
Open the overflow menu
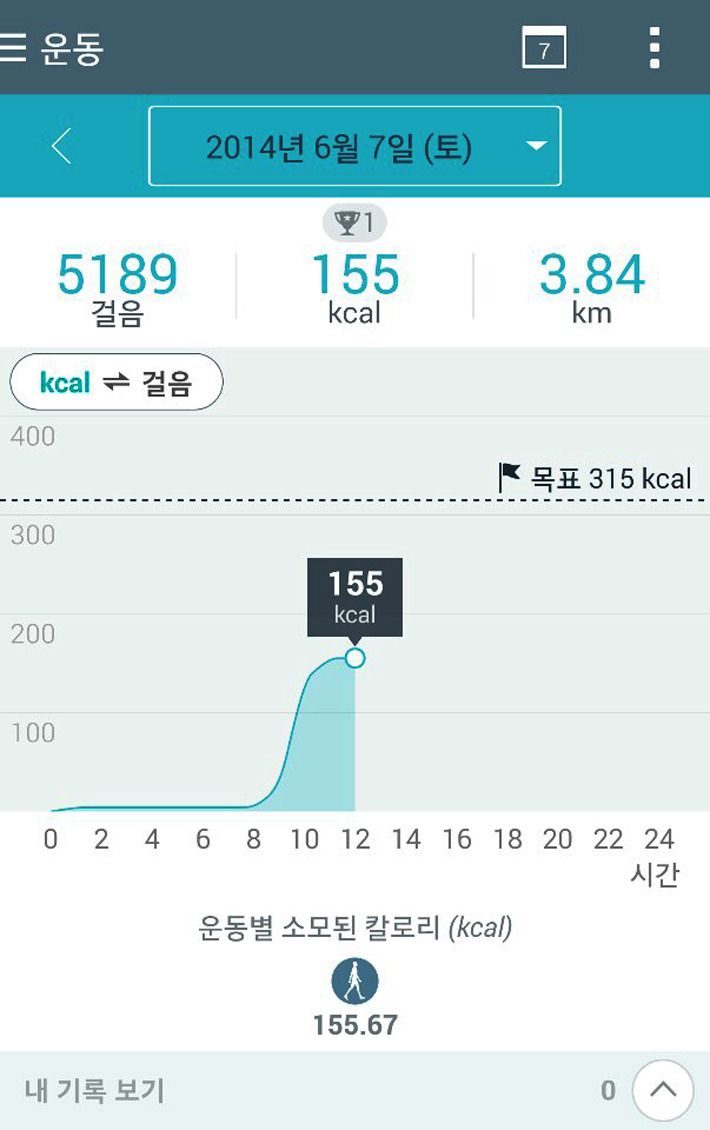[654, 48]
